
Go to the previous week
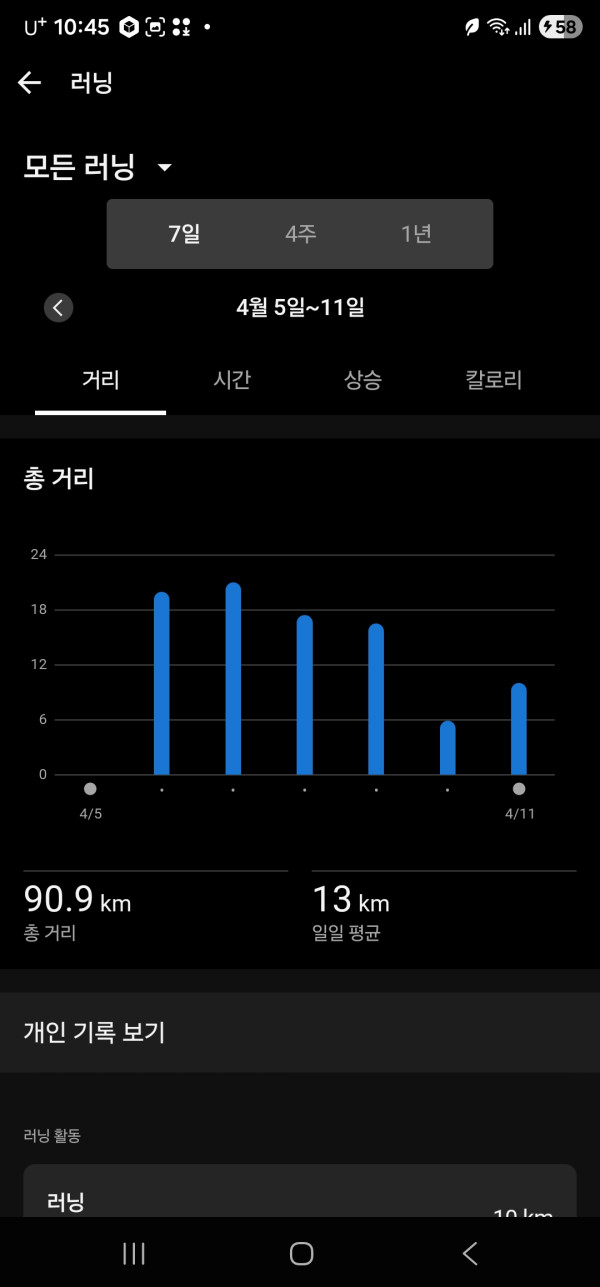[x=58, y=308]
